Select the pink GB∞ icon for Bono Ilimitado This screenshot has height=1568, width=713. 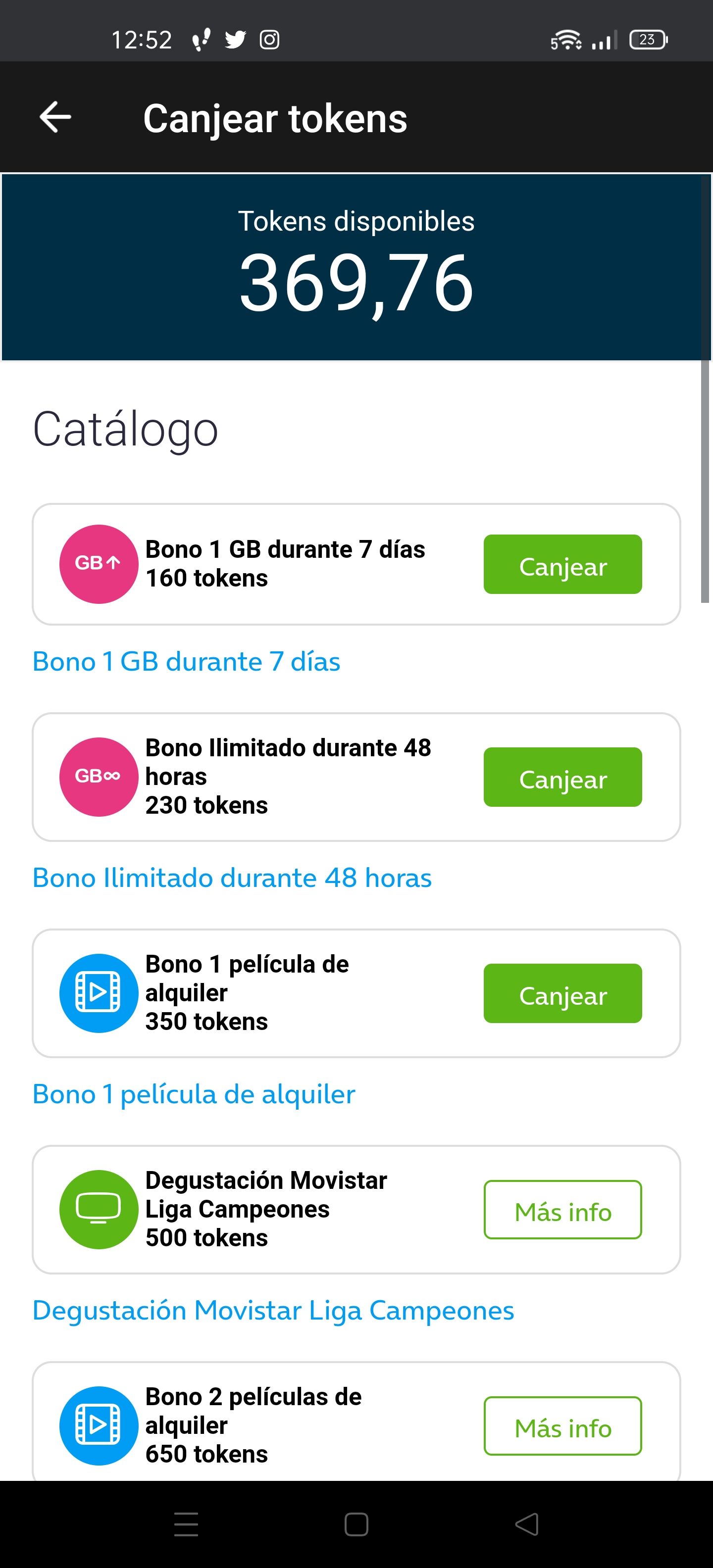coord(98,777)
